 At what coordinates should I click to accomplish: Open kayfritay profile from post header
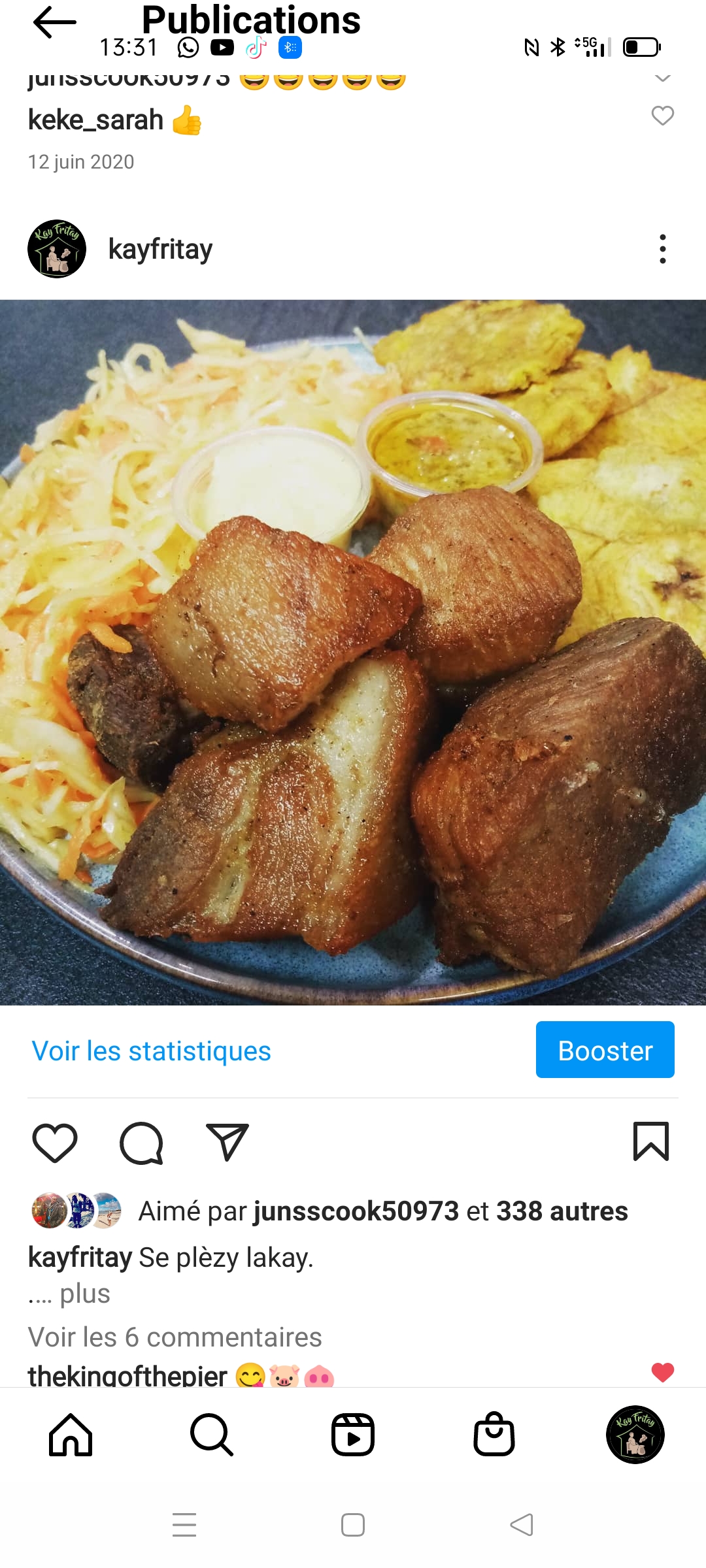(x=160, y=249)
